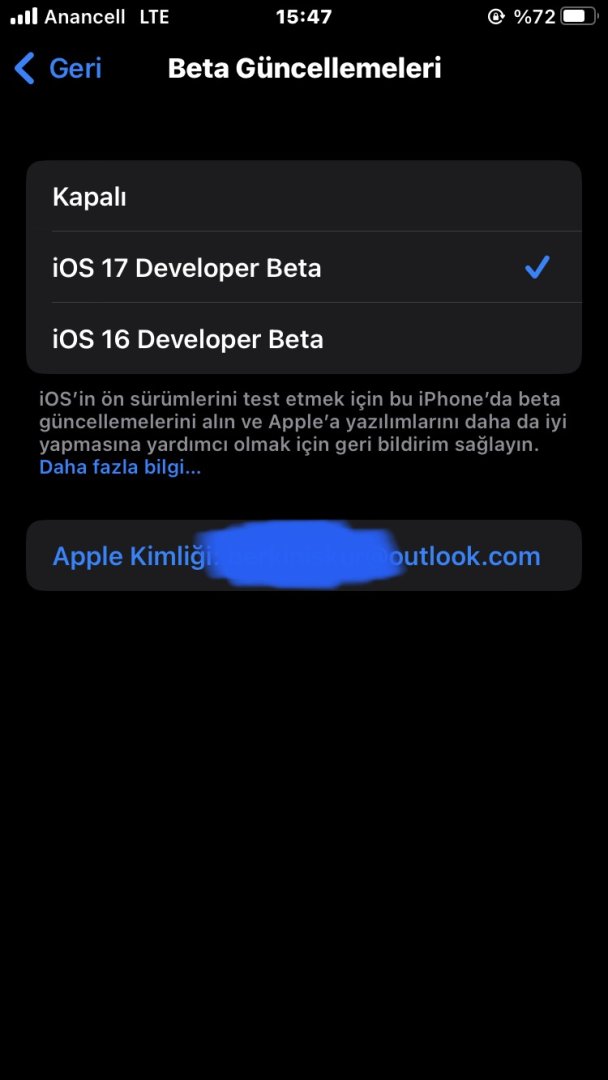Select the Kapalı option
Viewport: 608px width, 1080px height.
[x=303, y=197]
